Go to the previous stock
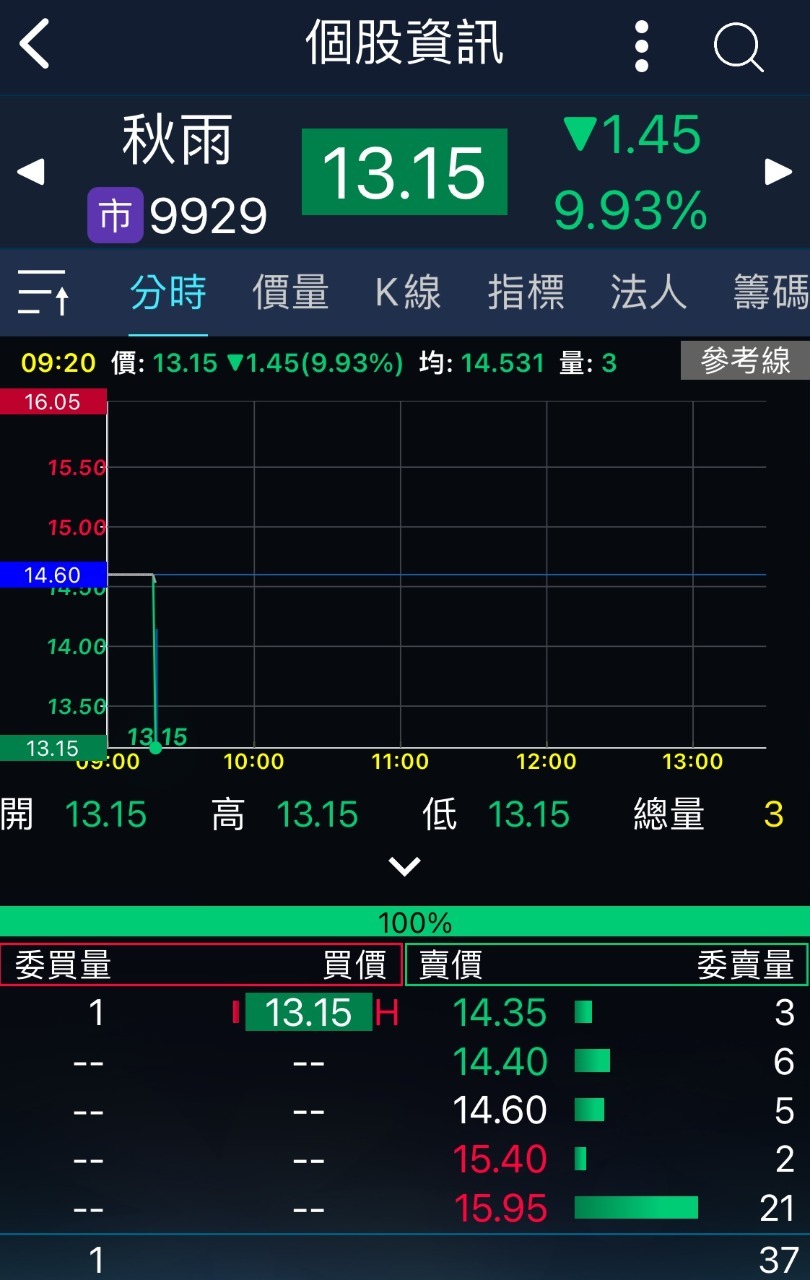Image resolution: width=810 pixels, height=1280 pixels. click(31, 172)
